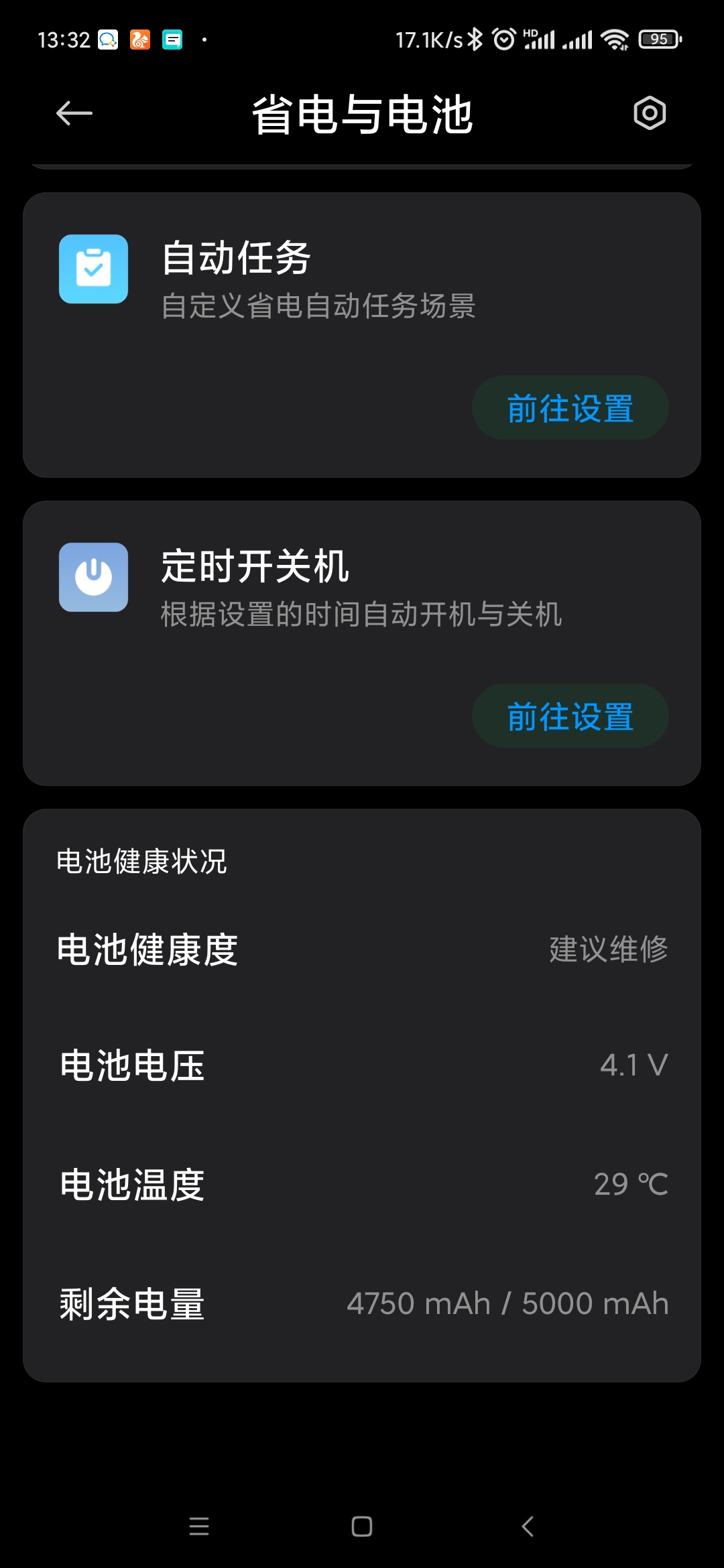
Task: Tap 前往设置 in the 定时开关机 card
Action: pyautogui.click(x=570, y=716)
